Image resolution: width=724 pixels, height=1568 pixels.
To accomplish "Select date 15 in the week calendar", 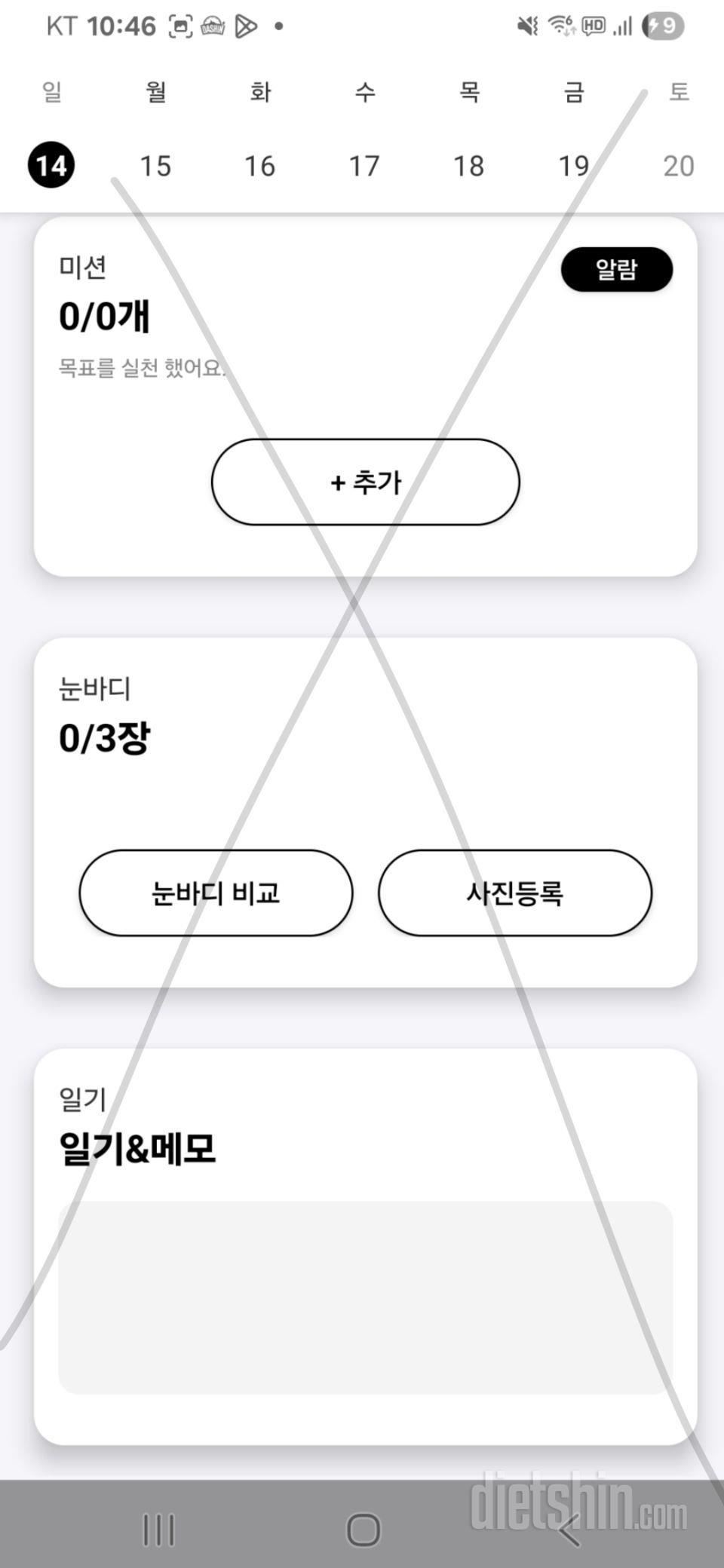I will pos(155,166).
